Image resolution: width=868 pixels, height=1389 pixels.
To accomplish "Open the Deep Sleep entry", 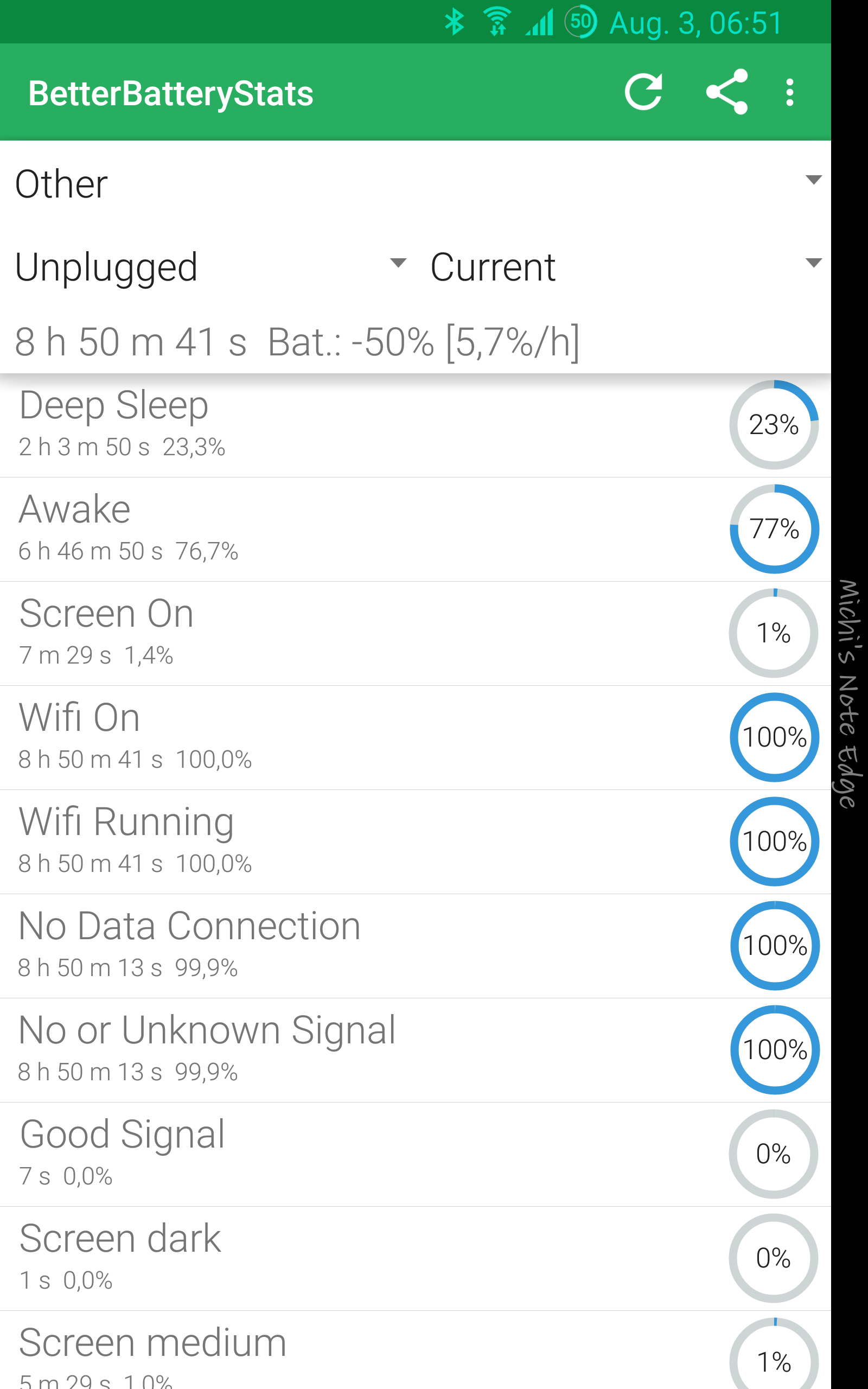I will point(416,425).
